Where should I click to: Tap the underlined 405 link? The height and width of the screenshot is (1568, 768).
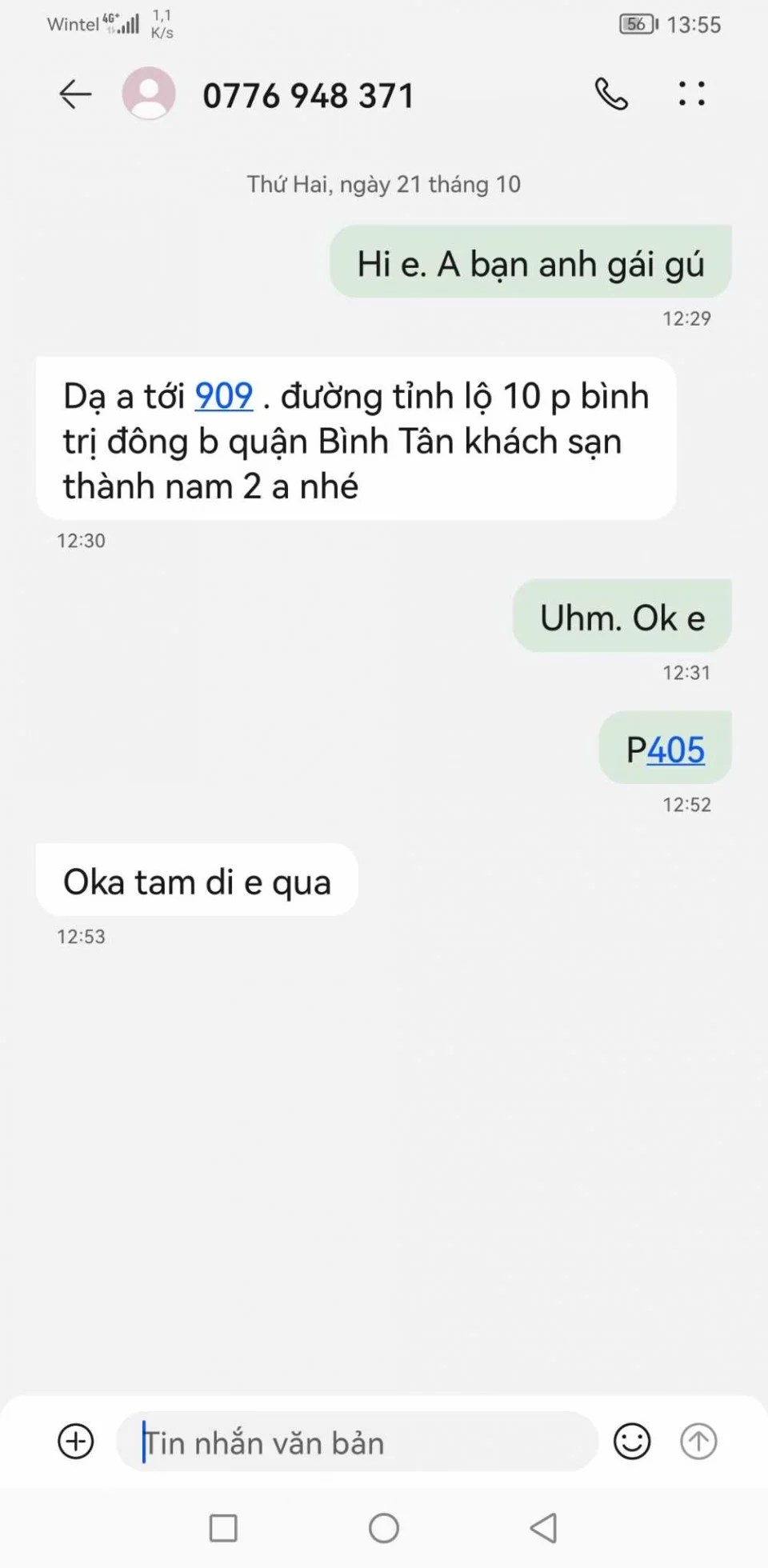[675, 750]
